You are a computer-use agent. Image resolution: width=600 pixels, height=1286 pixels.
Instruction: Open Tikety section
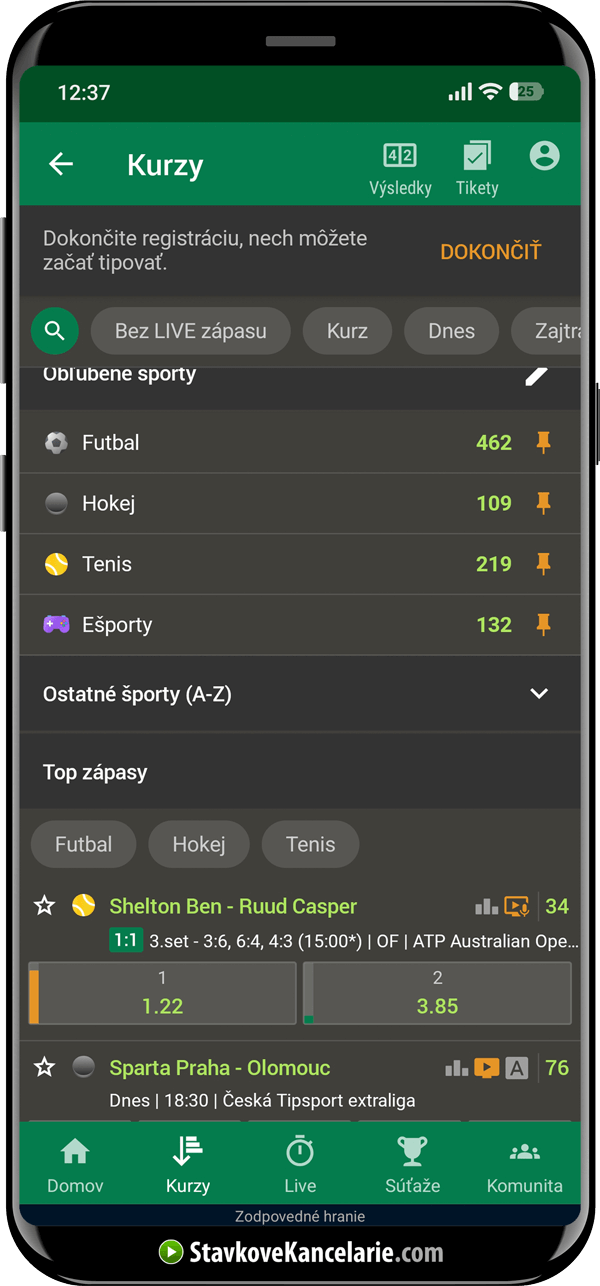click(x=477, y=168)
